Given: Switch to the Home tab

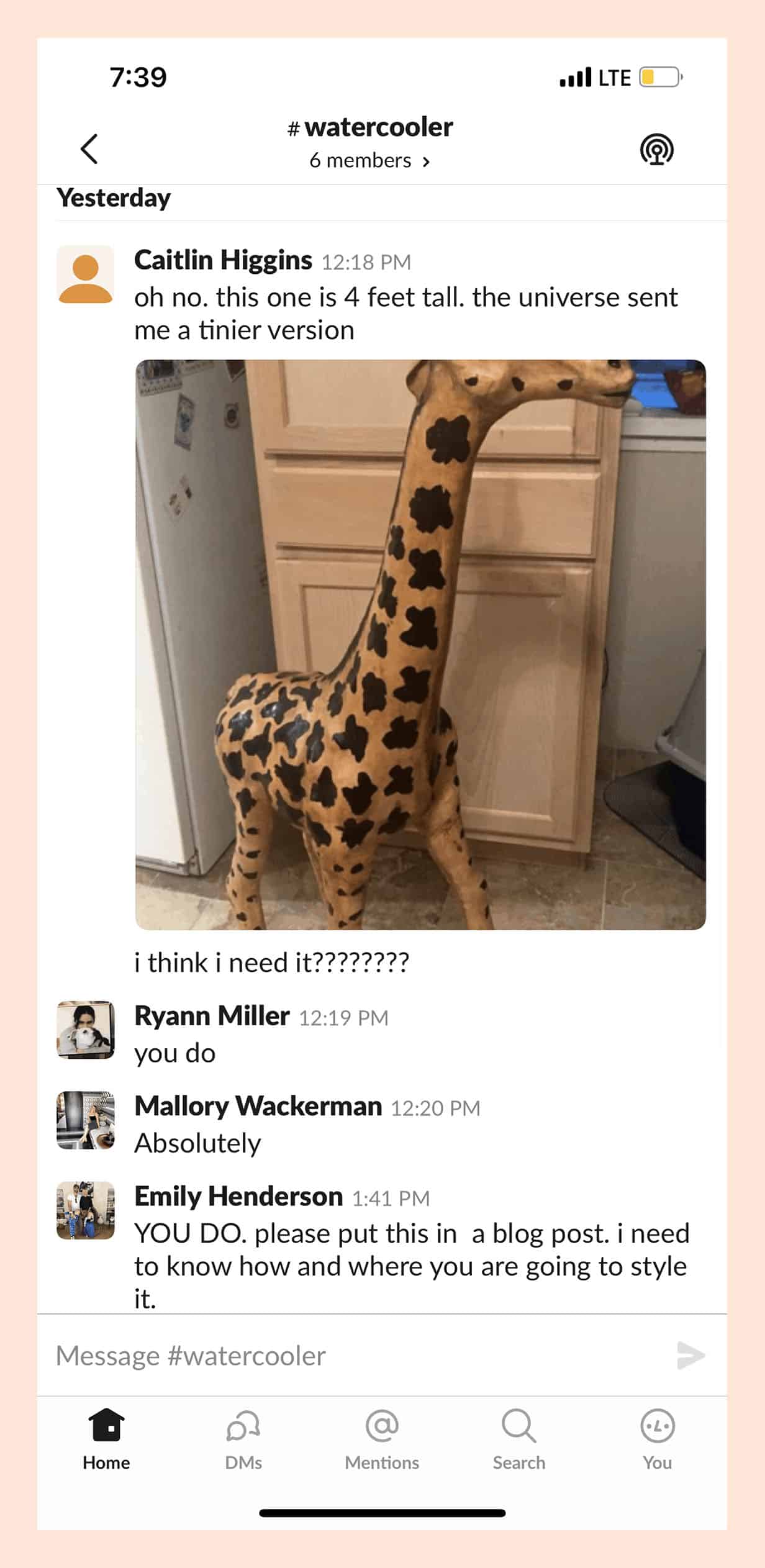Looking at the screenshot, I should [106, 1439].
